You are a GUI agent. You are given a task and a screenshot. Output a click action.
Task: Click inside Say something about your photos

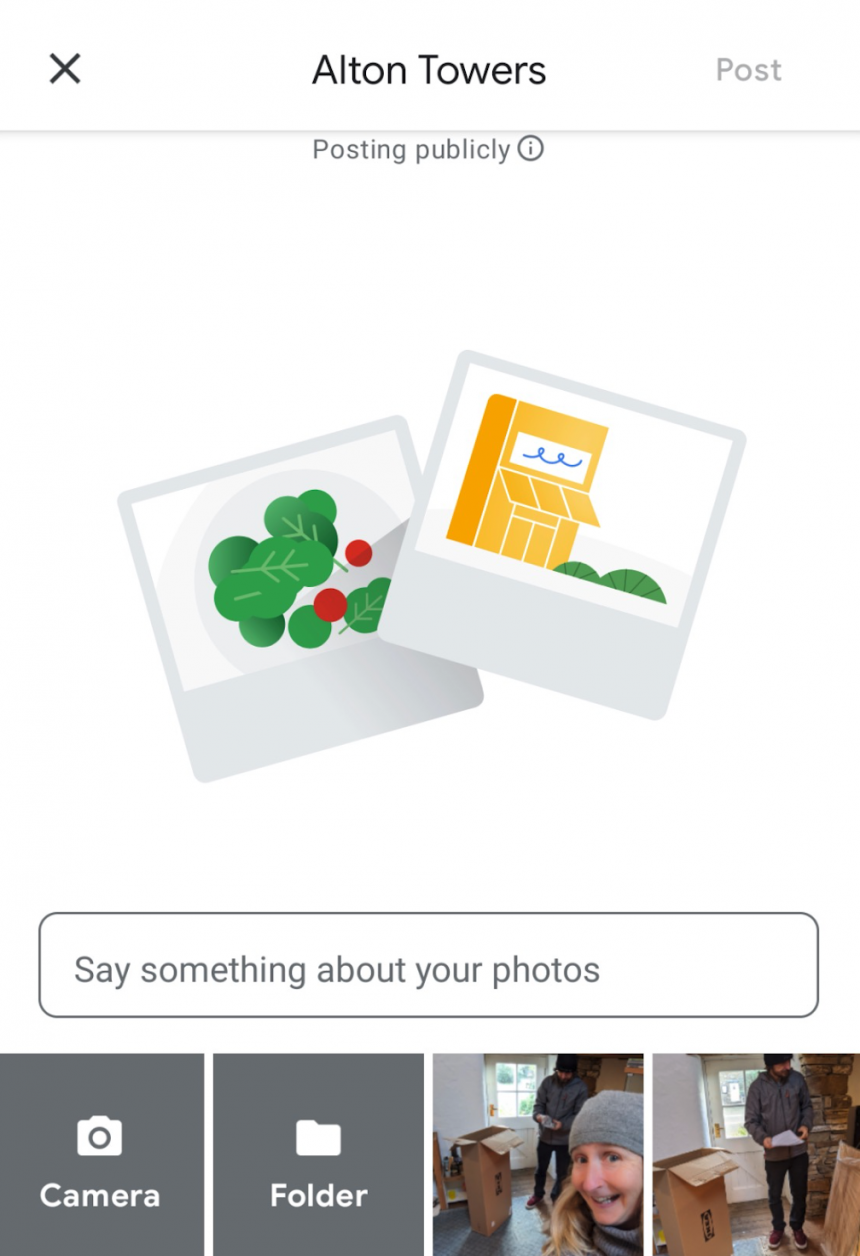[x=429, y=966]
